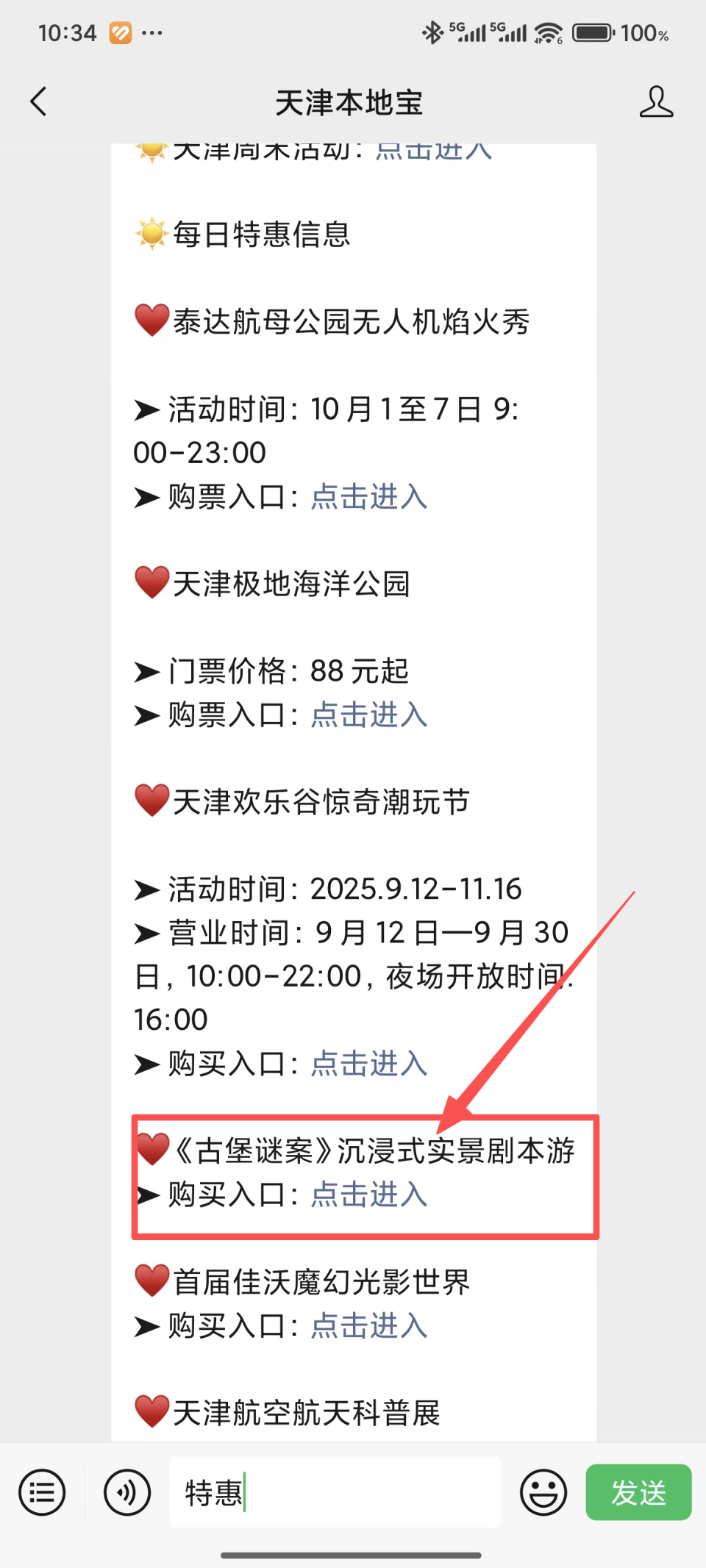Tap the orange notification icon in status bar

point(120,32)
